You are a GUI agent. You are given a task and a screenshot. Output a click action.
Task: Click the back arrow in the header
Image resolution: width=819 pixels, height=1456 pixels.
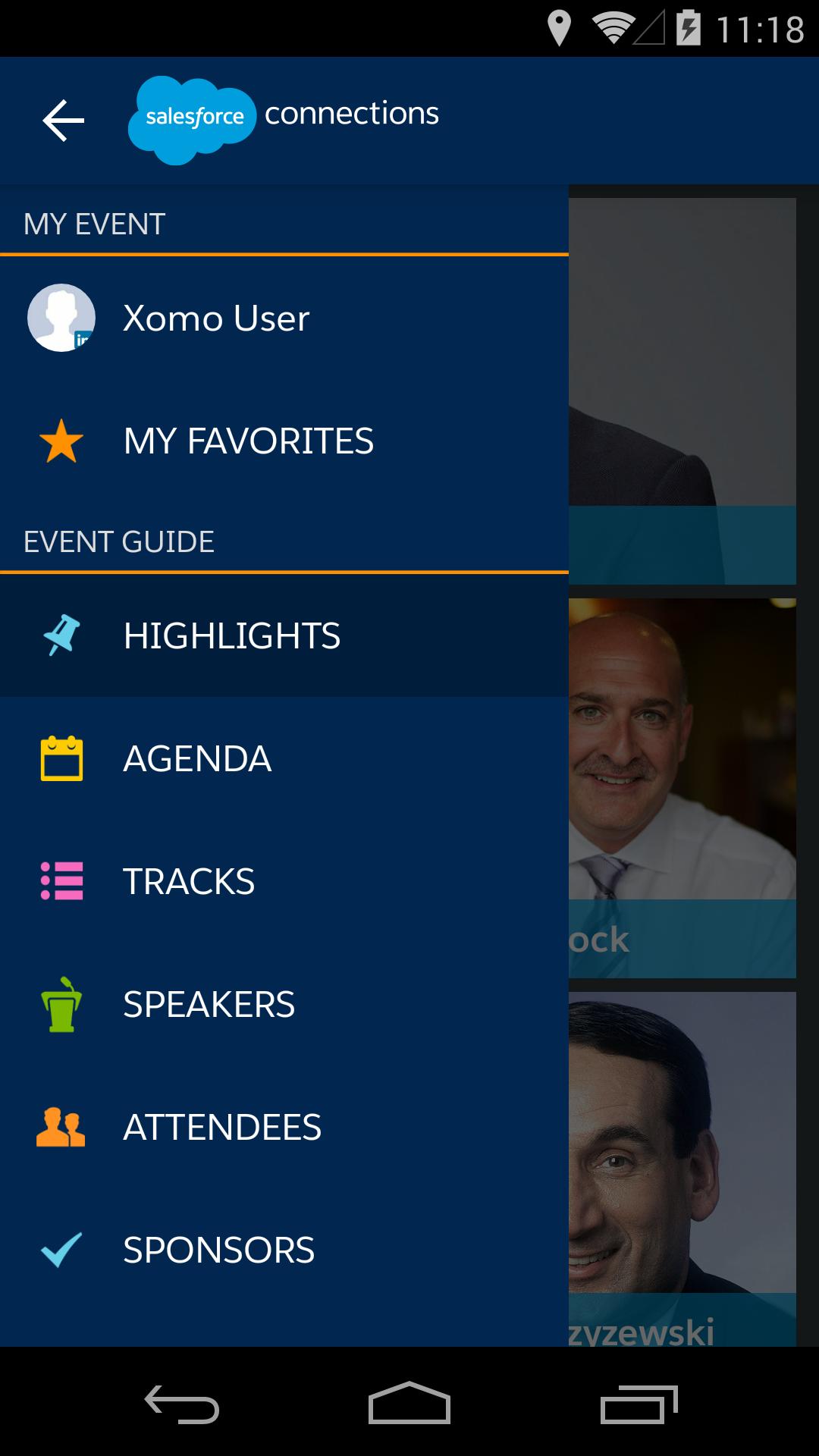point(62,120)
